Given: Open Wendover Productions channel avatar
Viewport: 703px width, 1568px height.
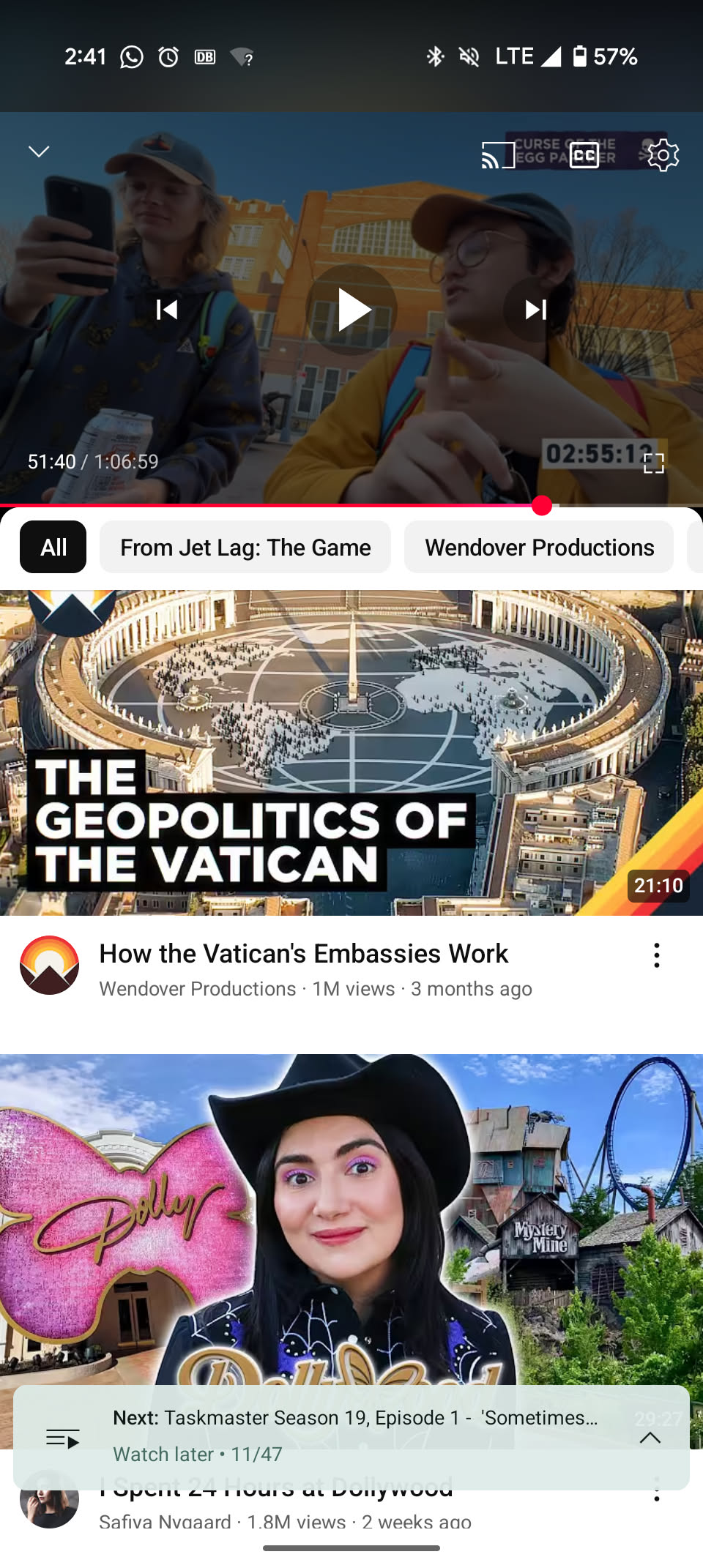Looking at the screenshot, I should 50,965.
